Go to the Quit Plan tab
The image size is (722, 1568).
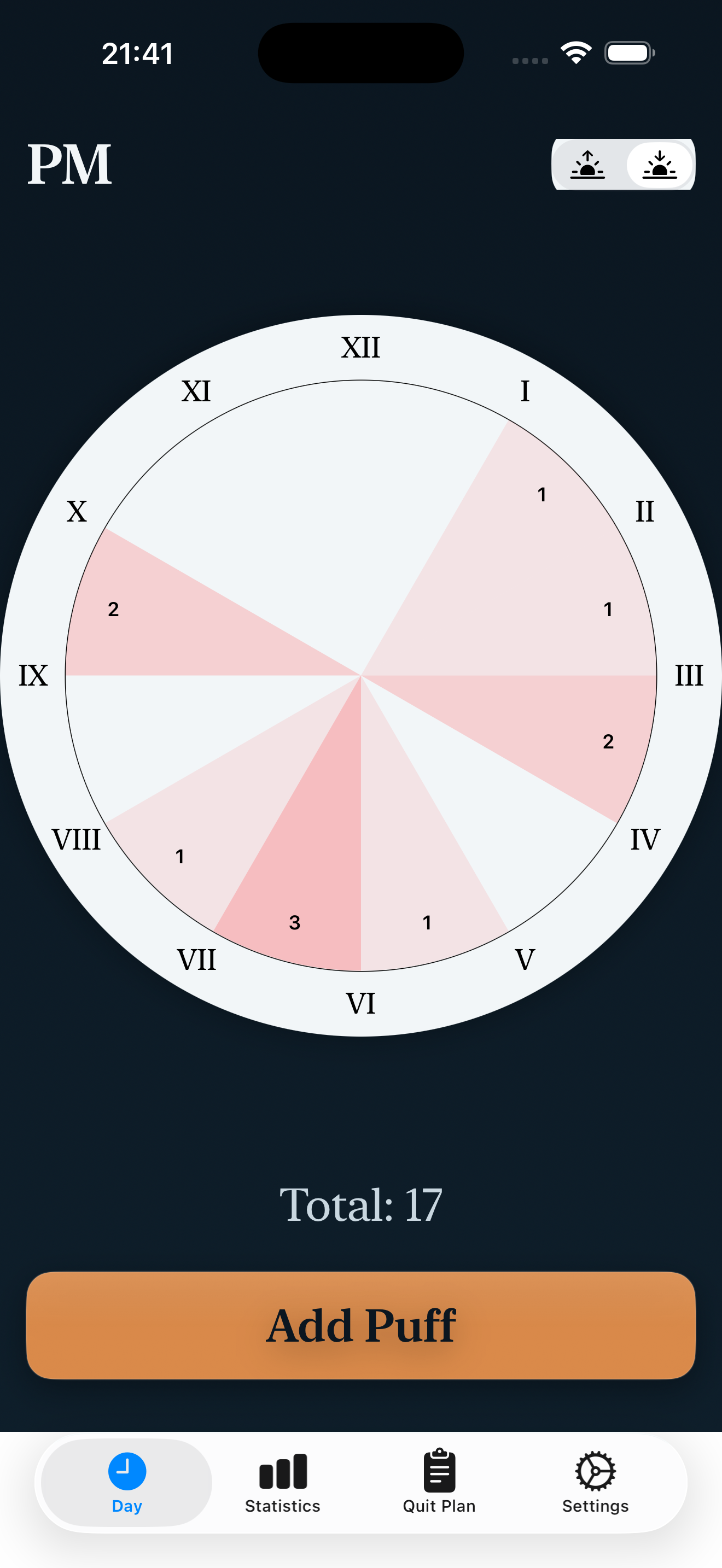439,1483
